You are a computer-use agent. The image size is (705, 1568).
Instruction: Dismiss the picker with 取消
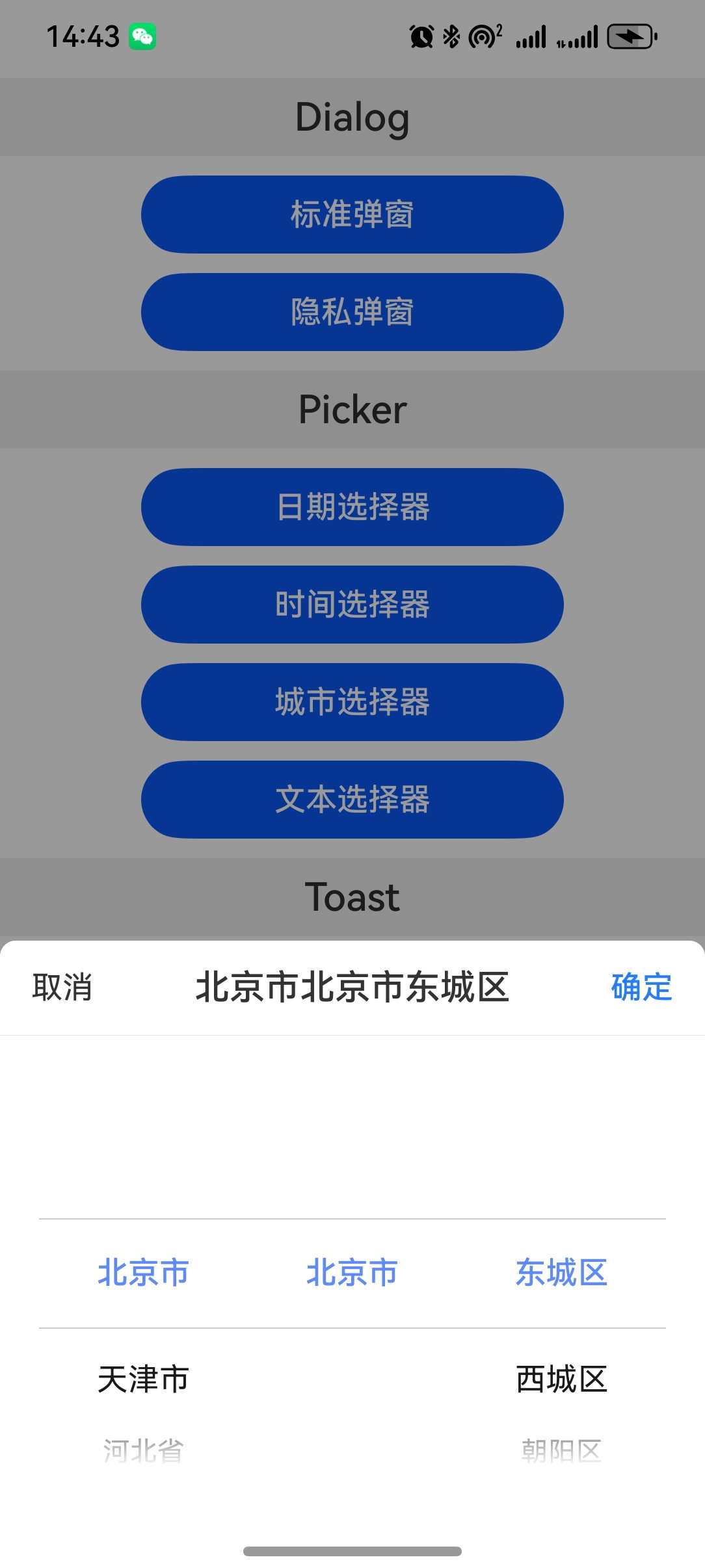tap(62, 989)
